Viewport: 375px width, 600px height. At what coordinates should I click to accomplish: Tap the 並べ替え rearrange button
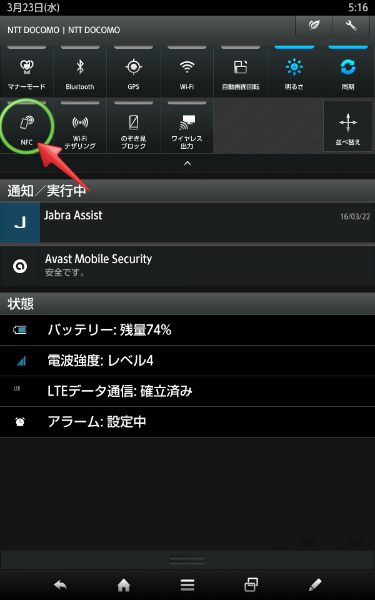[348, 126]
